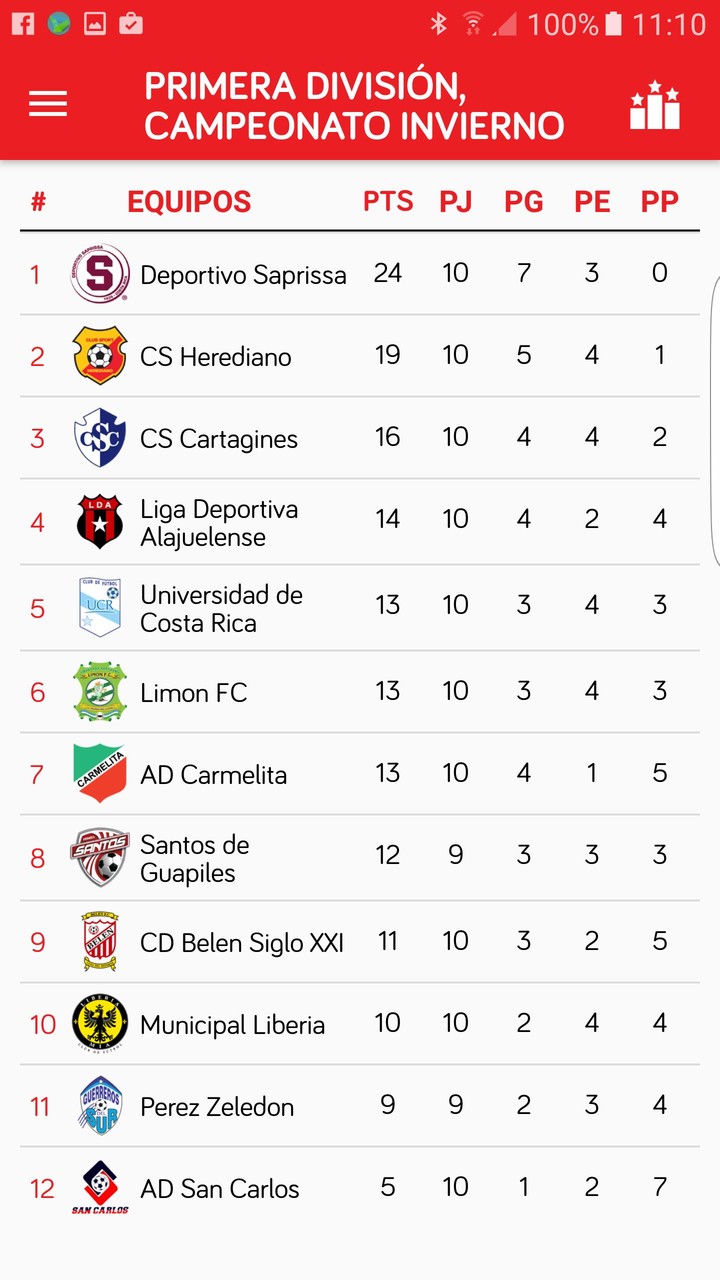Open the navigation hamburger menu
The image size is (720, 1280).
click(x=47, y=103)
